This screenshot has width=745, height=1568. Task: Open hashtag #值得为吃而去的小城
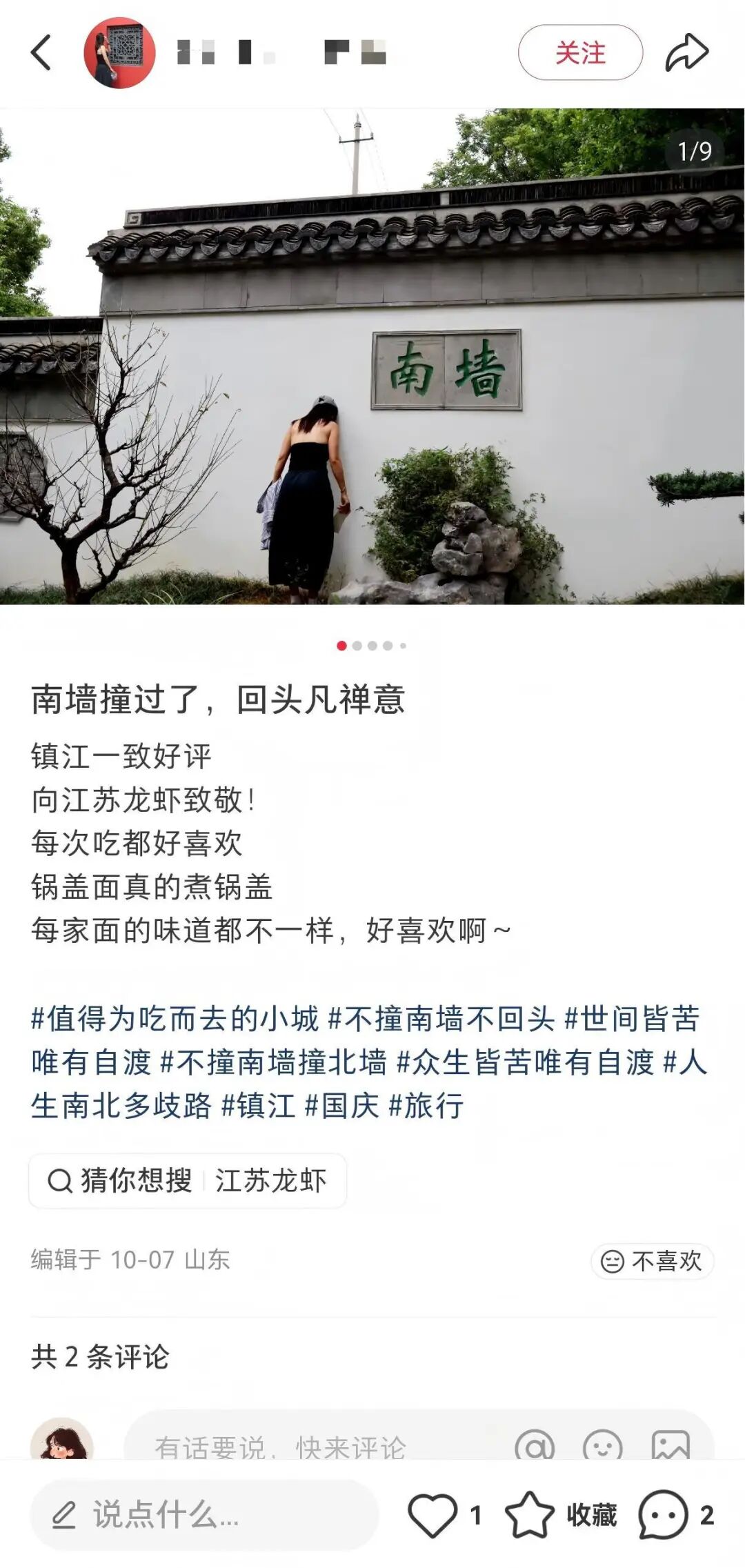pyautogui.click(x=175, y=1019)
